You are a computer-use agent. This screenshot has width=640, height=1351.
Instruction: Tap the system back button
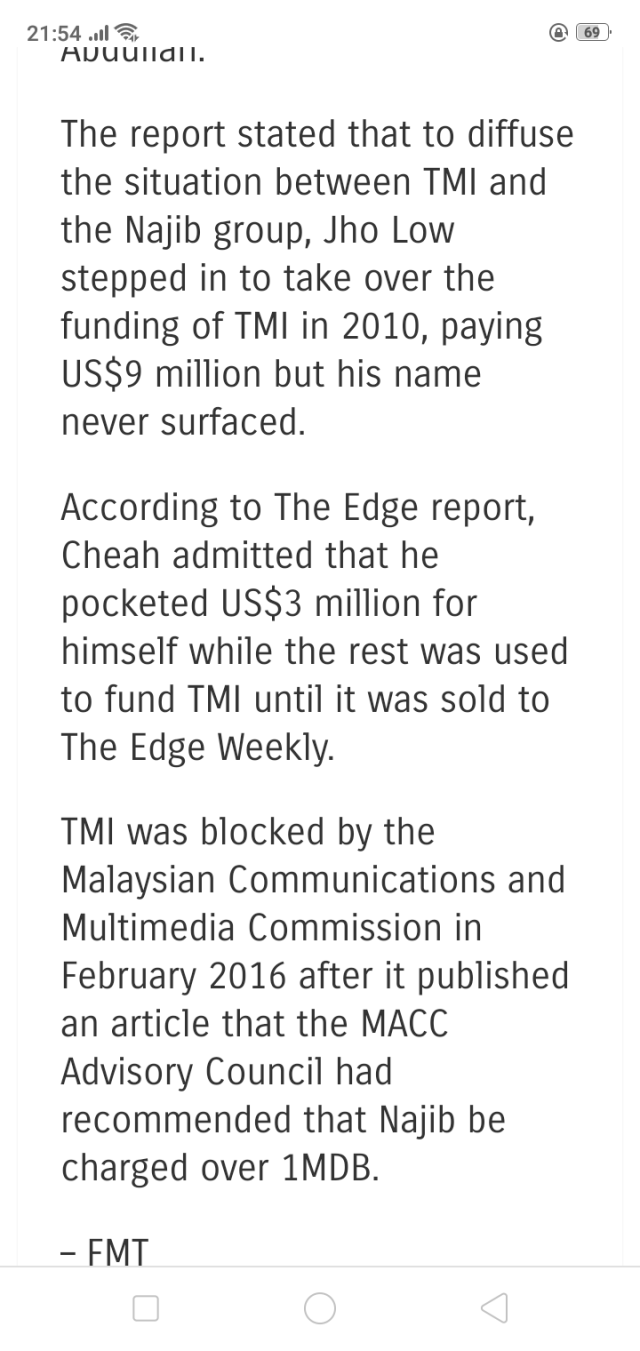coord(494,1308)
